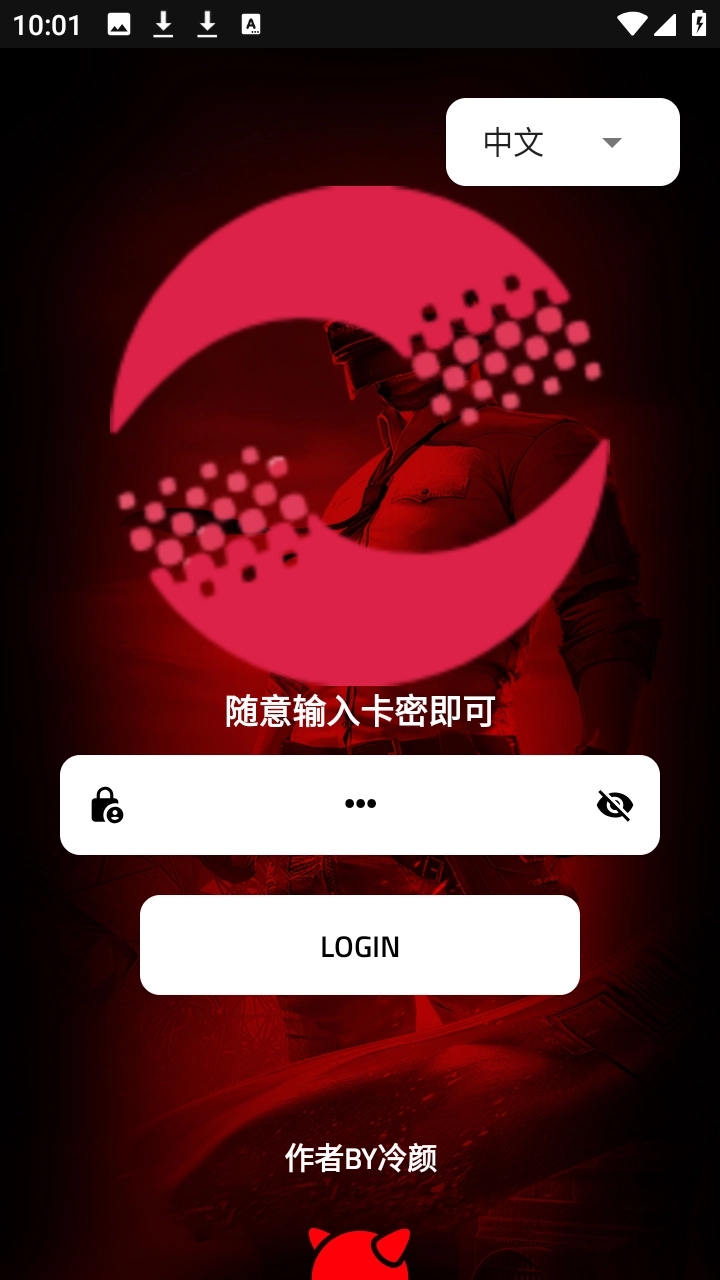This screenshot has height=1280, width=720.
Task: Focus the password key input field
Action: pos(360,805)
